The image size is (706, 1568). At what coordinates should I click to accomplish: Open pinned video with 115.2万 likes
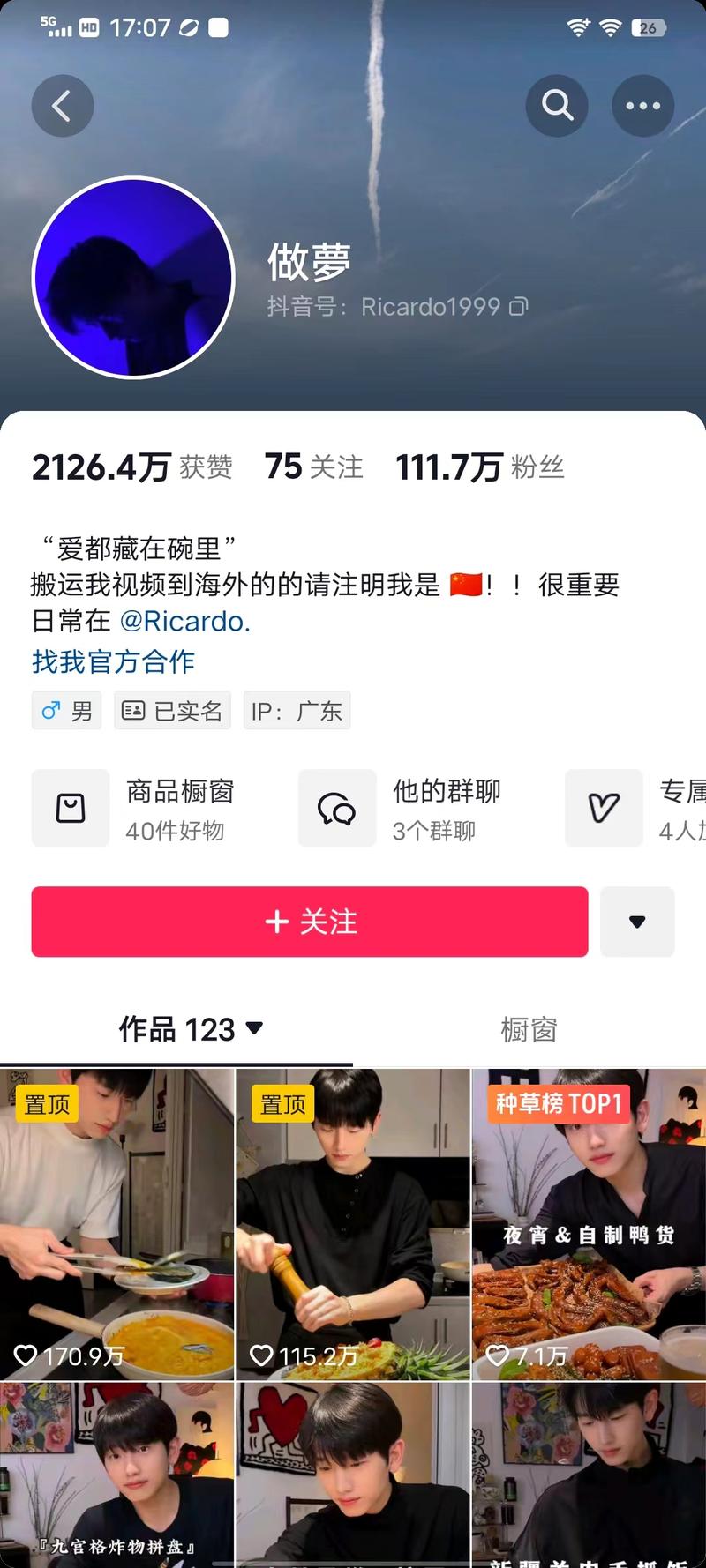352,1224
